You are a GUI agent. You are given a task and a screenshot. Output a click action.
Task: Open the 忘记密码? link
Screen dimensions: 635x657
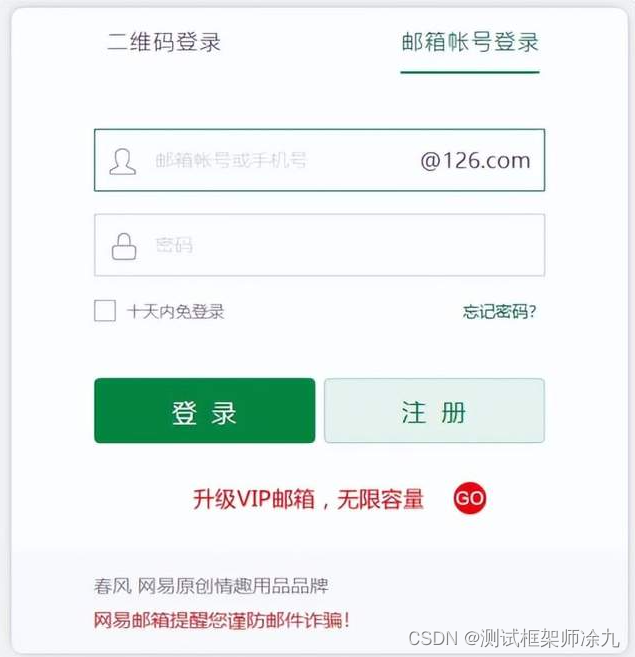point(499,311)
